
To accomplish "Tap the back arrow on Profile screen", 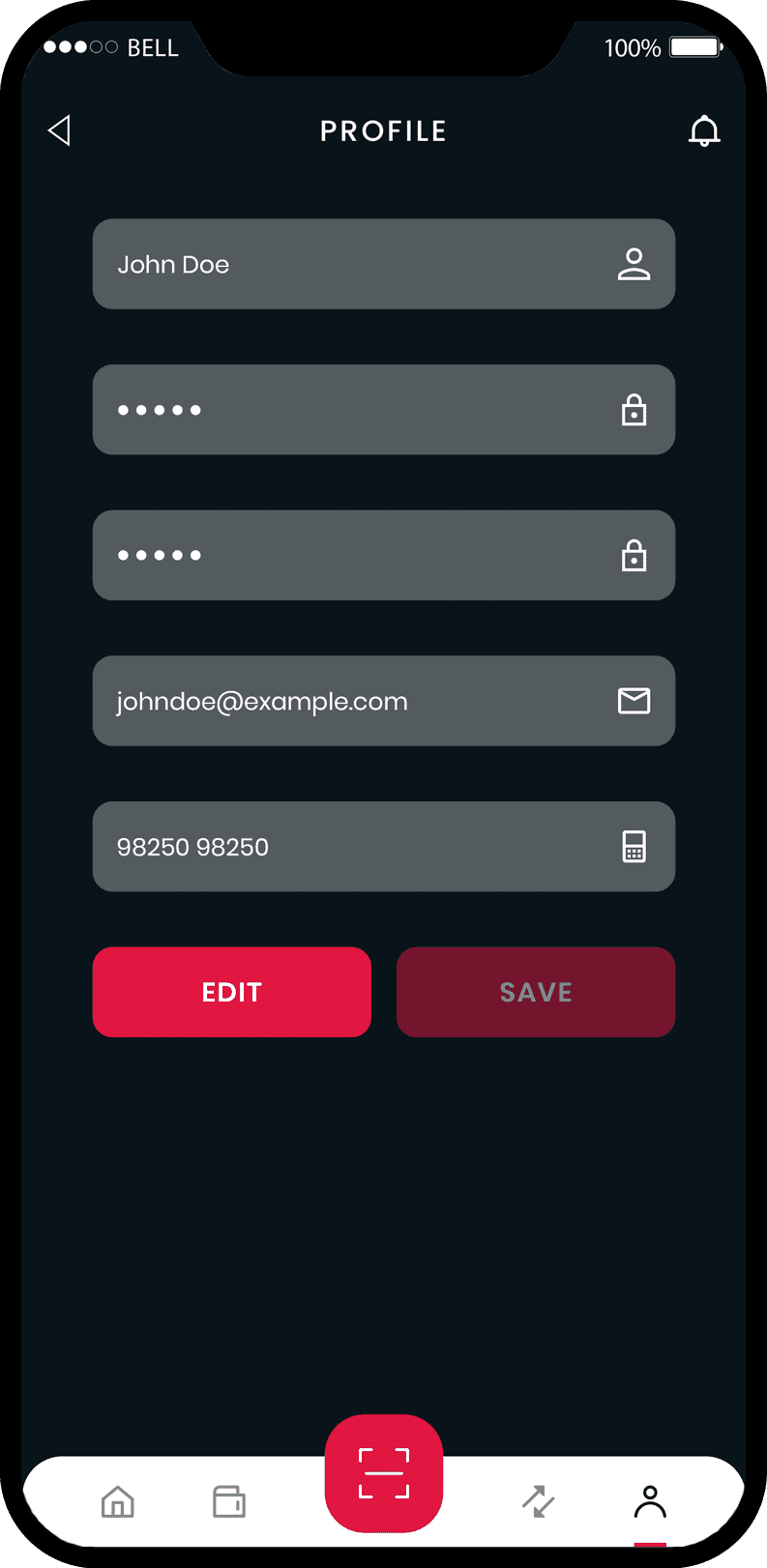I will (x=60, y=130).
